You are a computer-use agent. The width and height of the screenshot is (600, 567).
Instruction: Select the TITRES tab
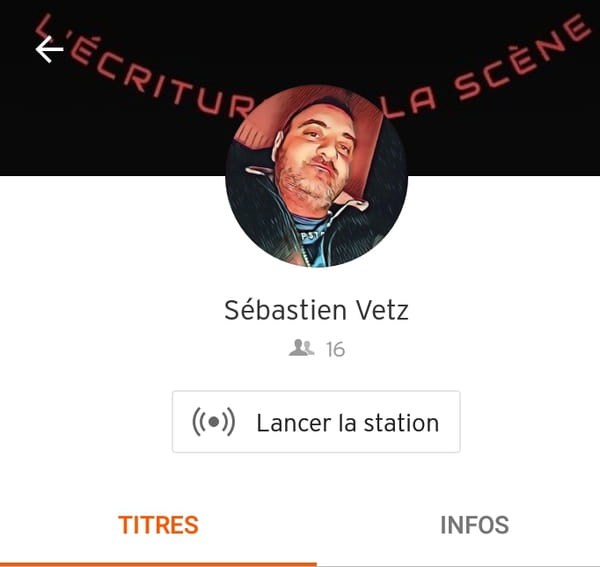(158, 525)
